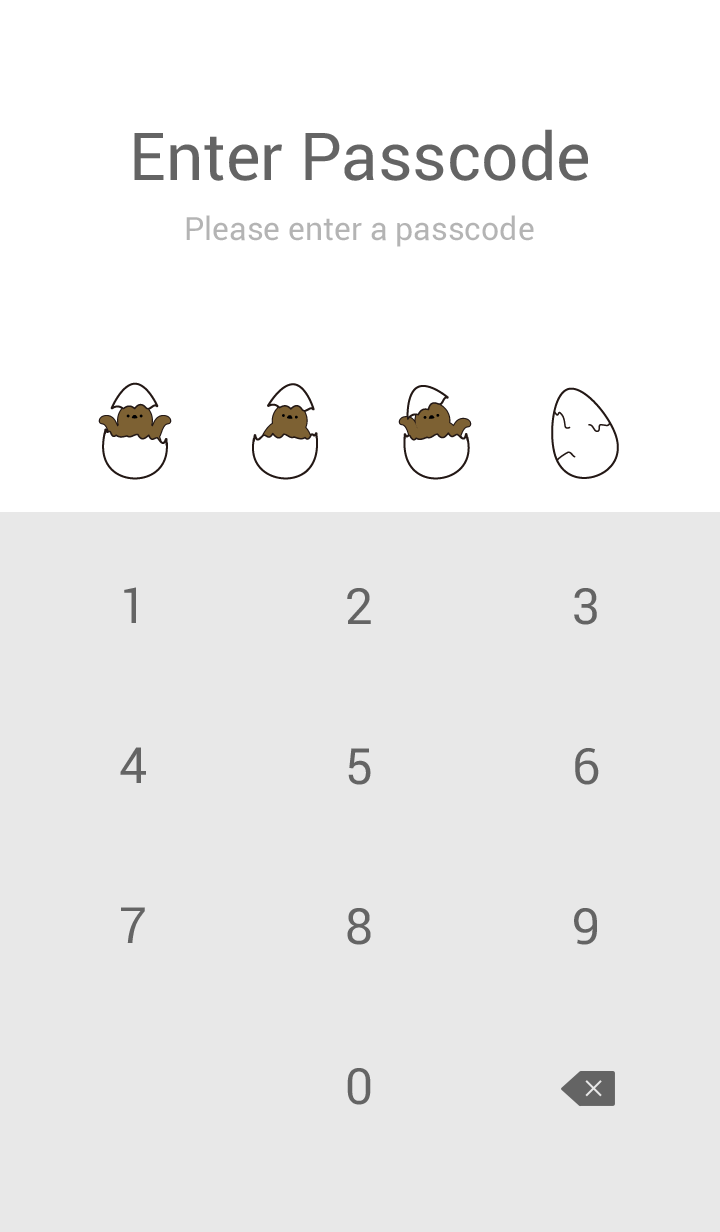Image resolution: width=720 pixels, height=1232 pixels.
Task: Tap the number 7 key
Action: [132, 927]
